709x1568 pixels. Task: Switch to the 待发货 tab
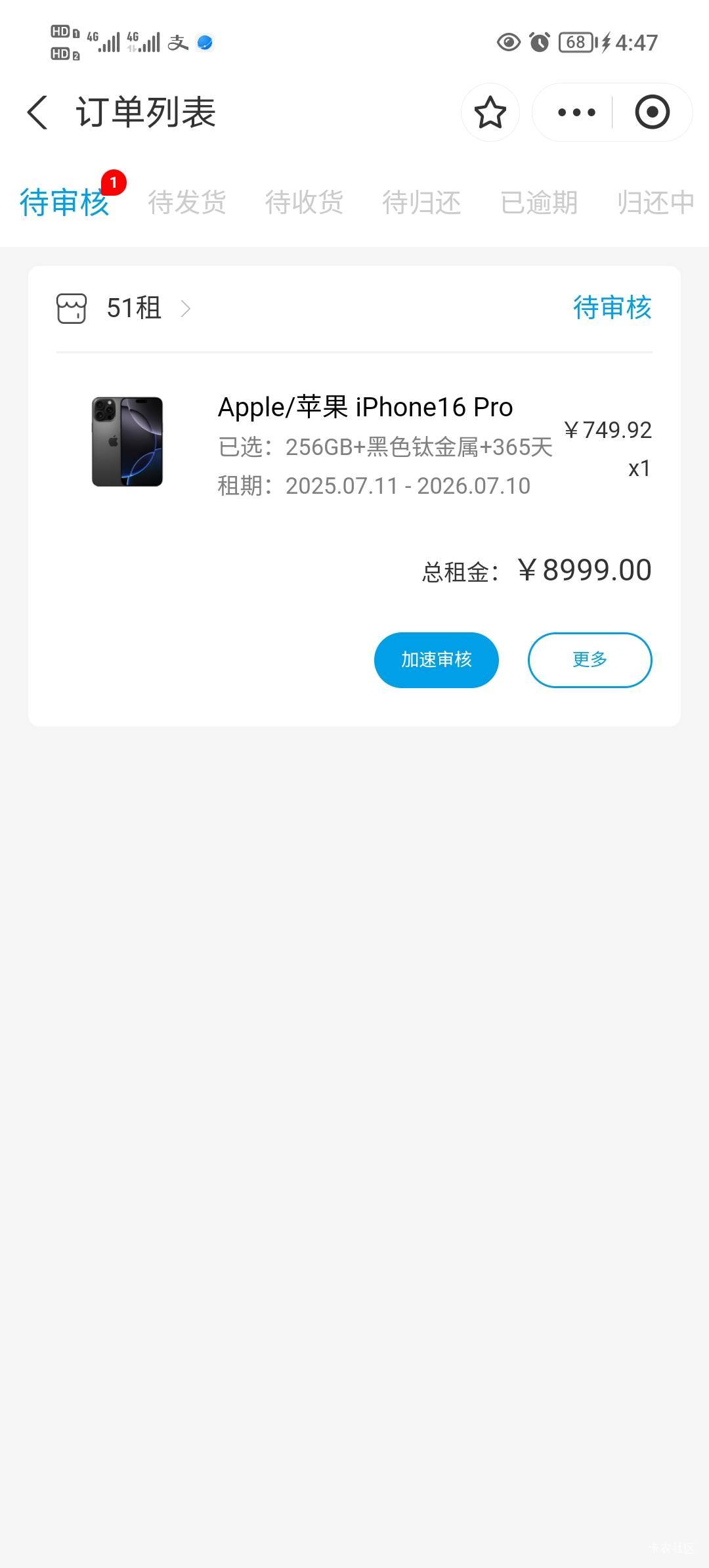(187, 202)
